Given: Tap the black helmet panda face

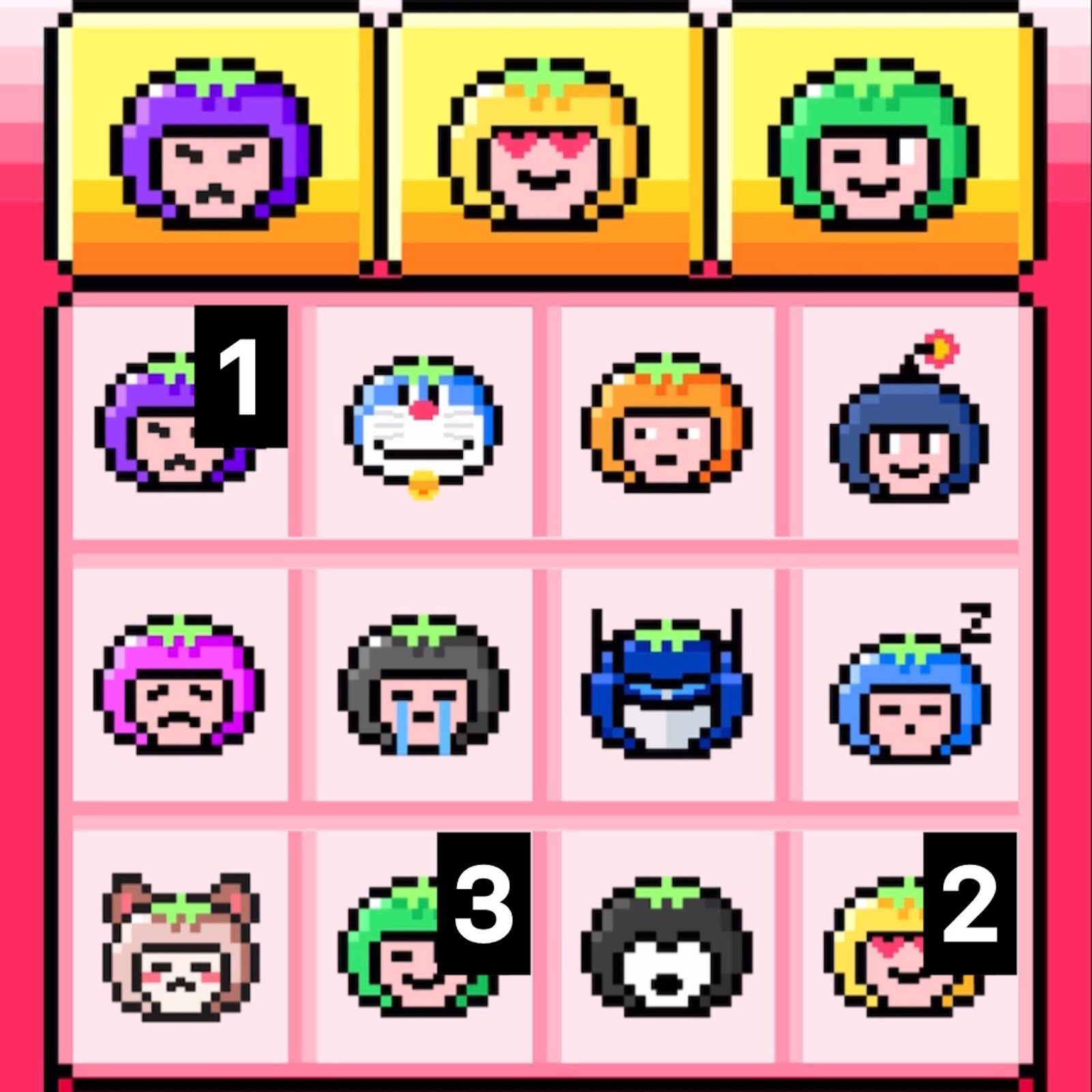Looking at the screenshot, I should 667,947.
